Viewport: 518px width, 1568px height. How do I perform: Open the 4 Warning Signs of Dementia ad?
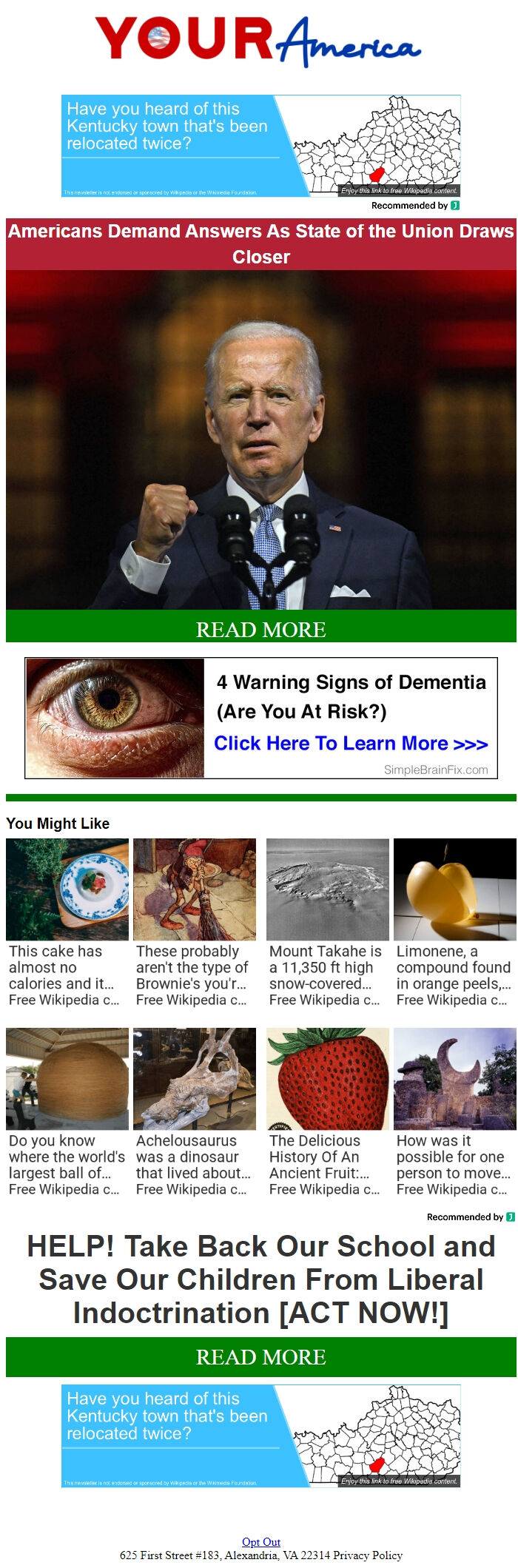(x=260, y=718)
